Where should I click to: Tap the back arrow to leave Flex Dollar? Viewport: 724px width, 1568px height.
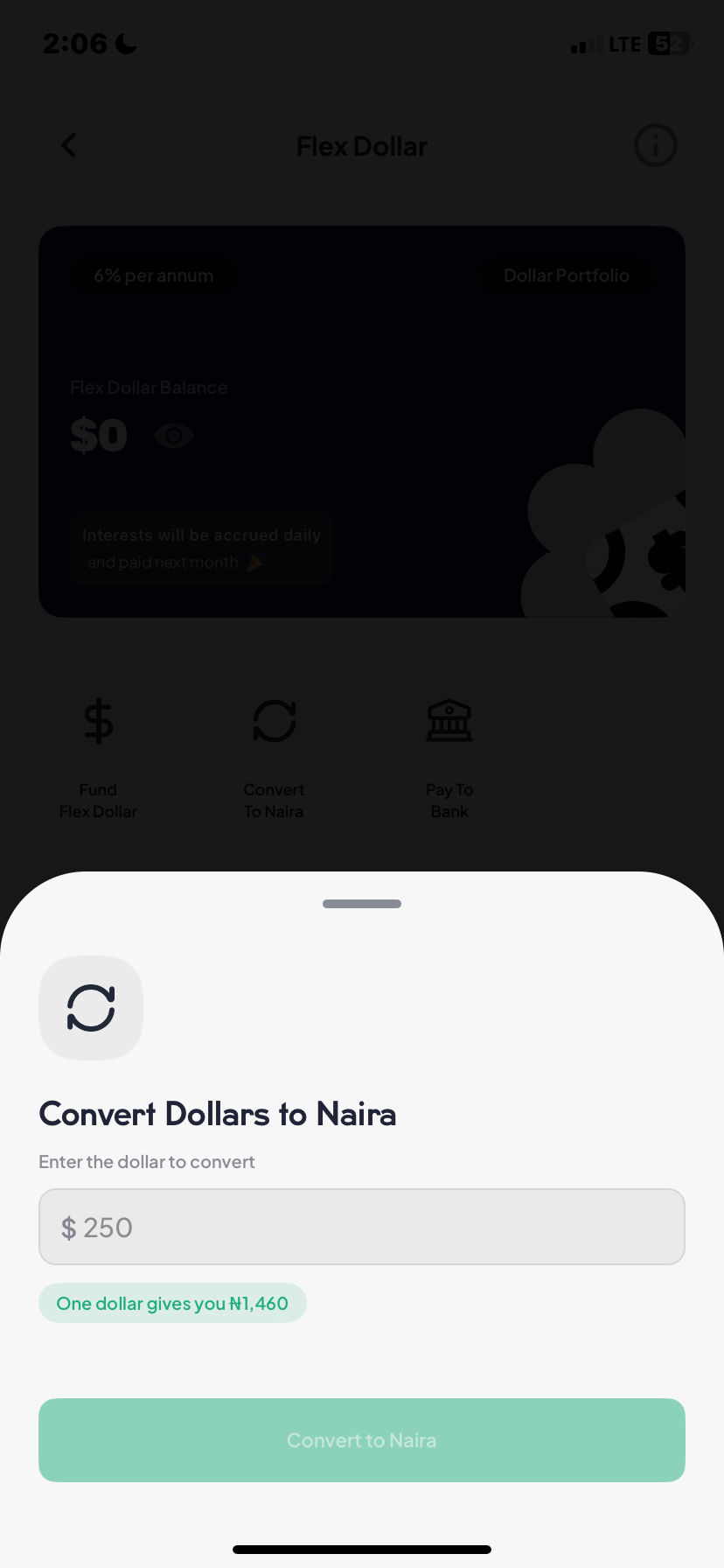(x=68, y=145)
